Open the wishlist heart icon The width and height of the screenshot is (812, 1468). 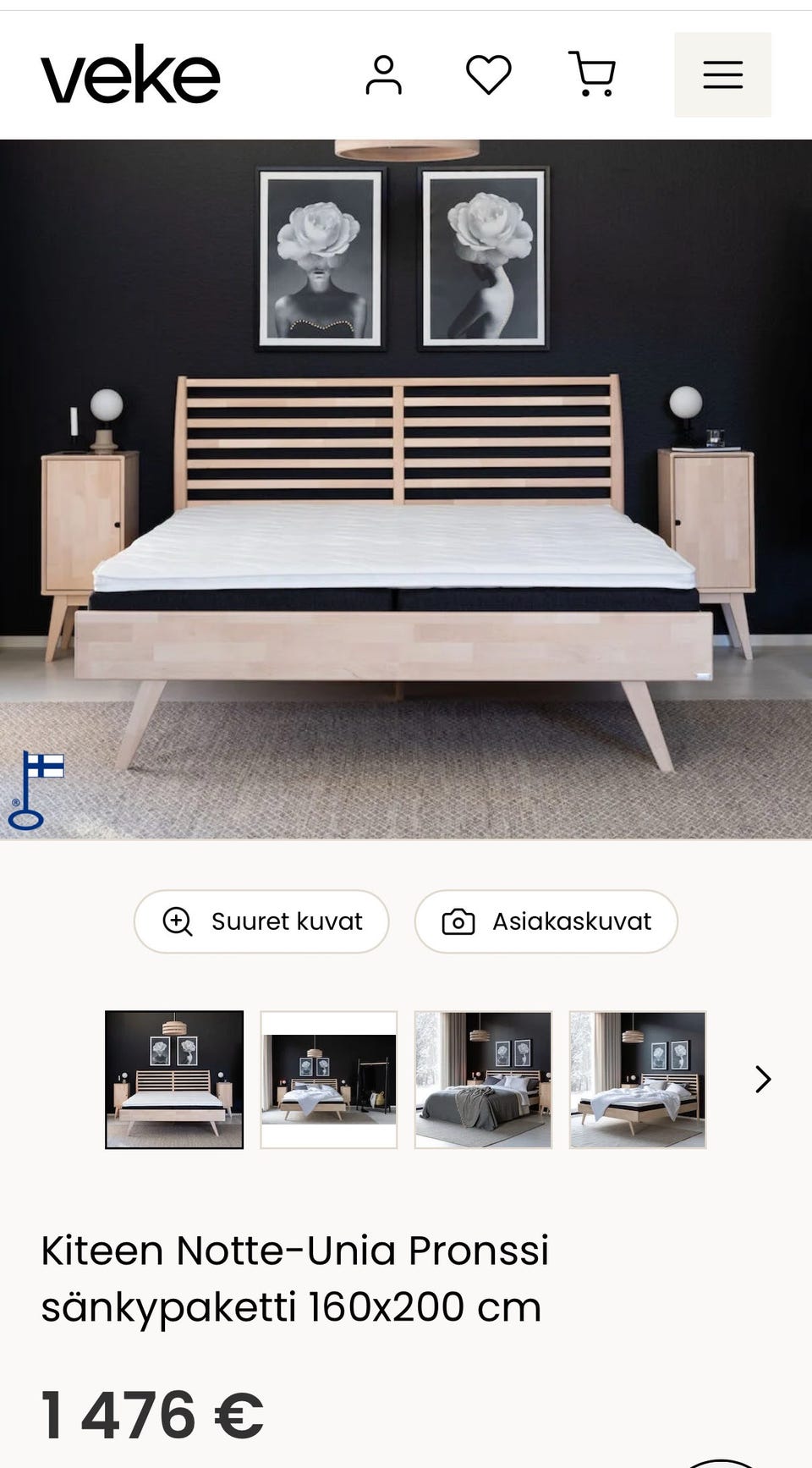[489, 75]
